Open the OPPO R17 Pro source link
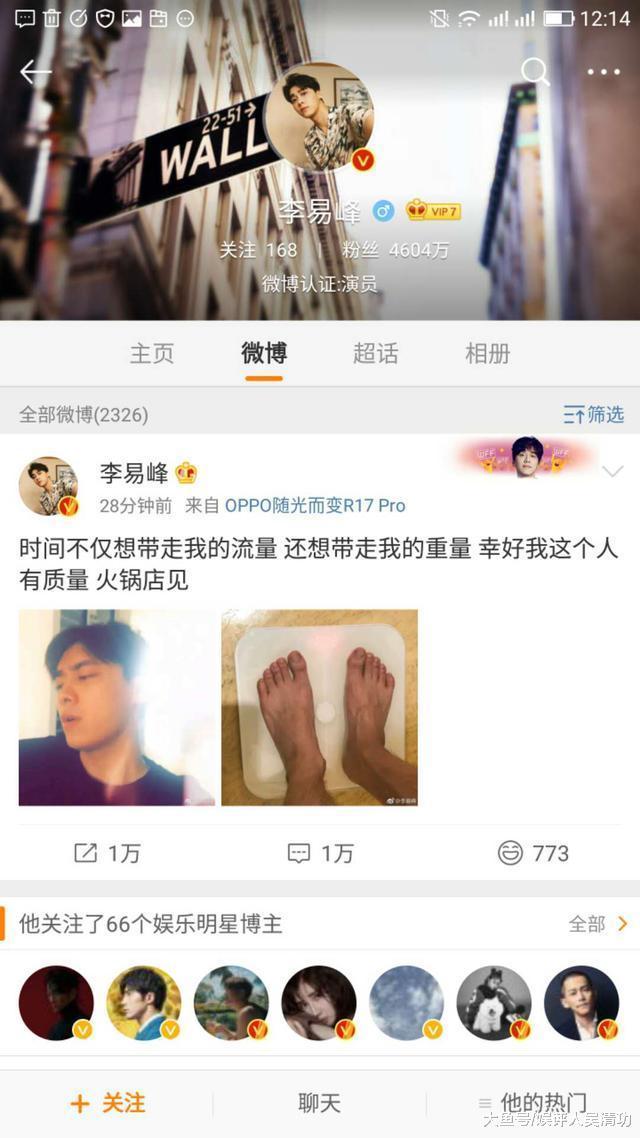The image size is (640, 1138). point(315,506)
